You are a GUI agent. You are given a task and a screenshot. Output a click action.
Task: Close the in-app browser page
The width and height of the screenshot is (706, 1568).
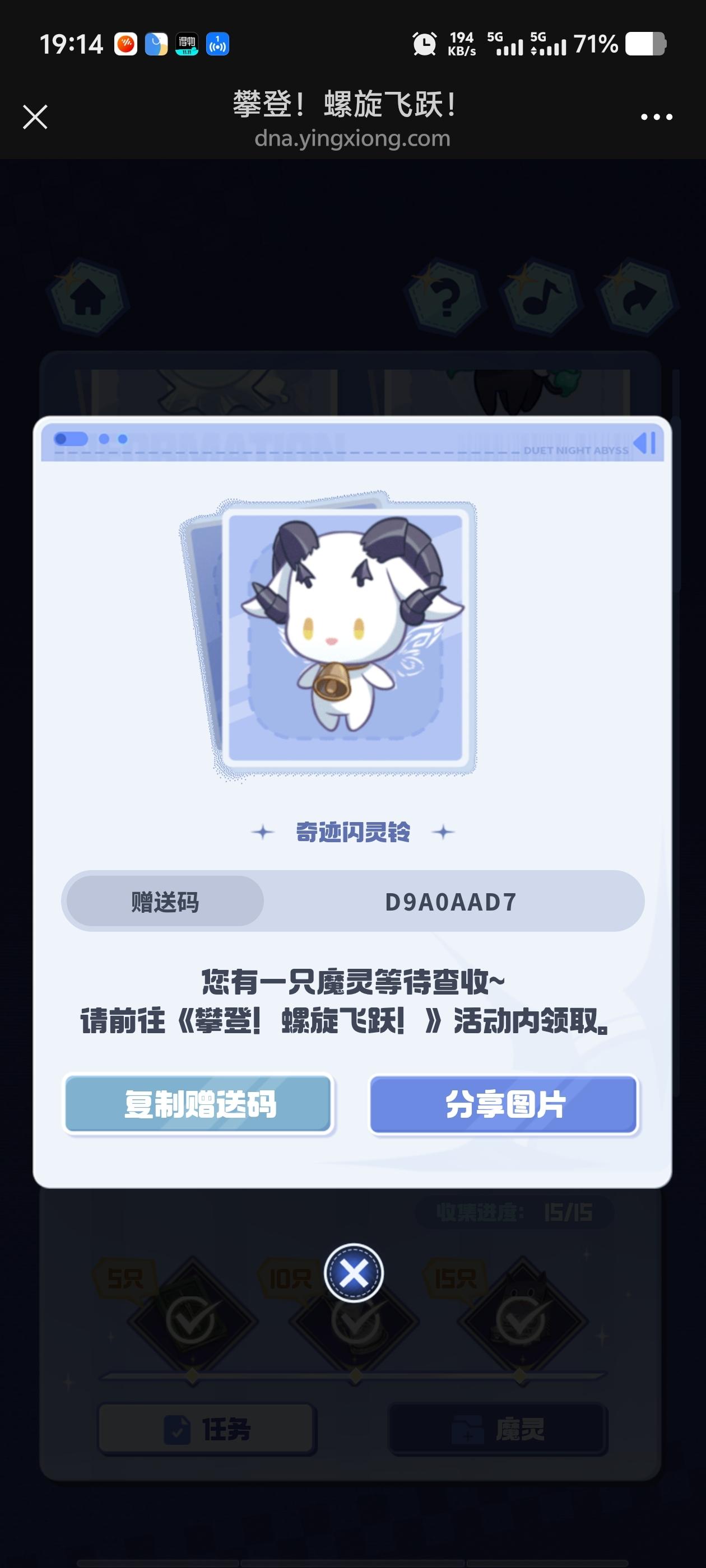pos(35,117)
